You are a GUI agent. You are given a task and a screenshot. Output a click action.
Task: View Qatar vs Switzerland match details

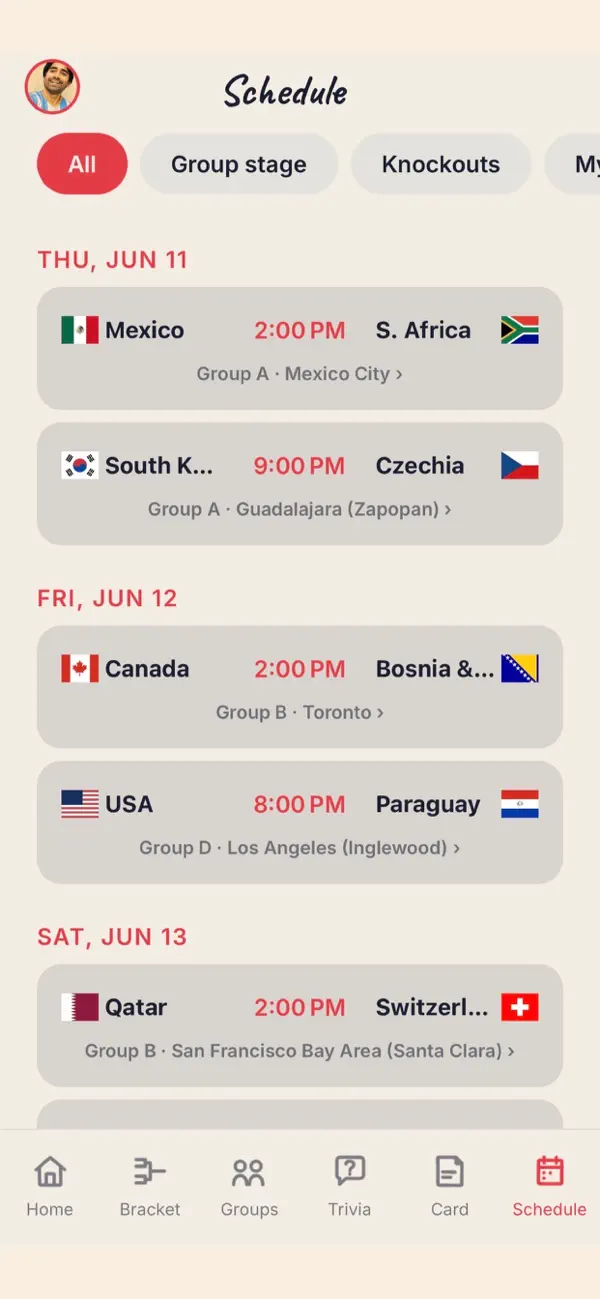(x=300, y=1026)
